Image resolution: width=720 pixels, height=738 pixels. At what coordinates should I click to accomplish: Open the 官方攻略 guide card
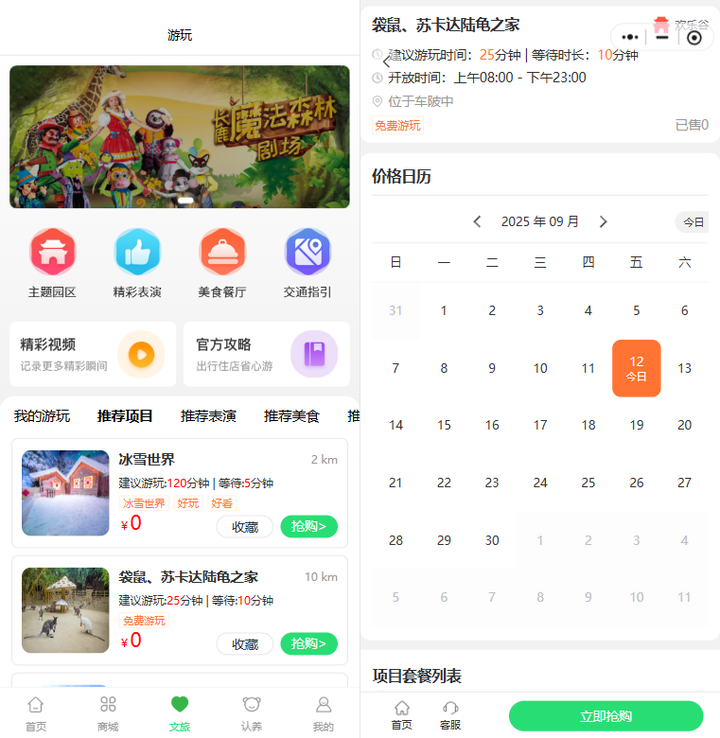[x=266, y=354]
